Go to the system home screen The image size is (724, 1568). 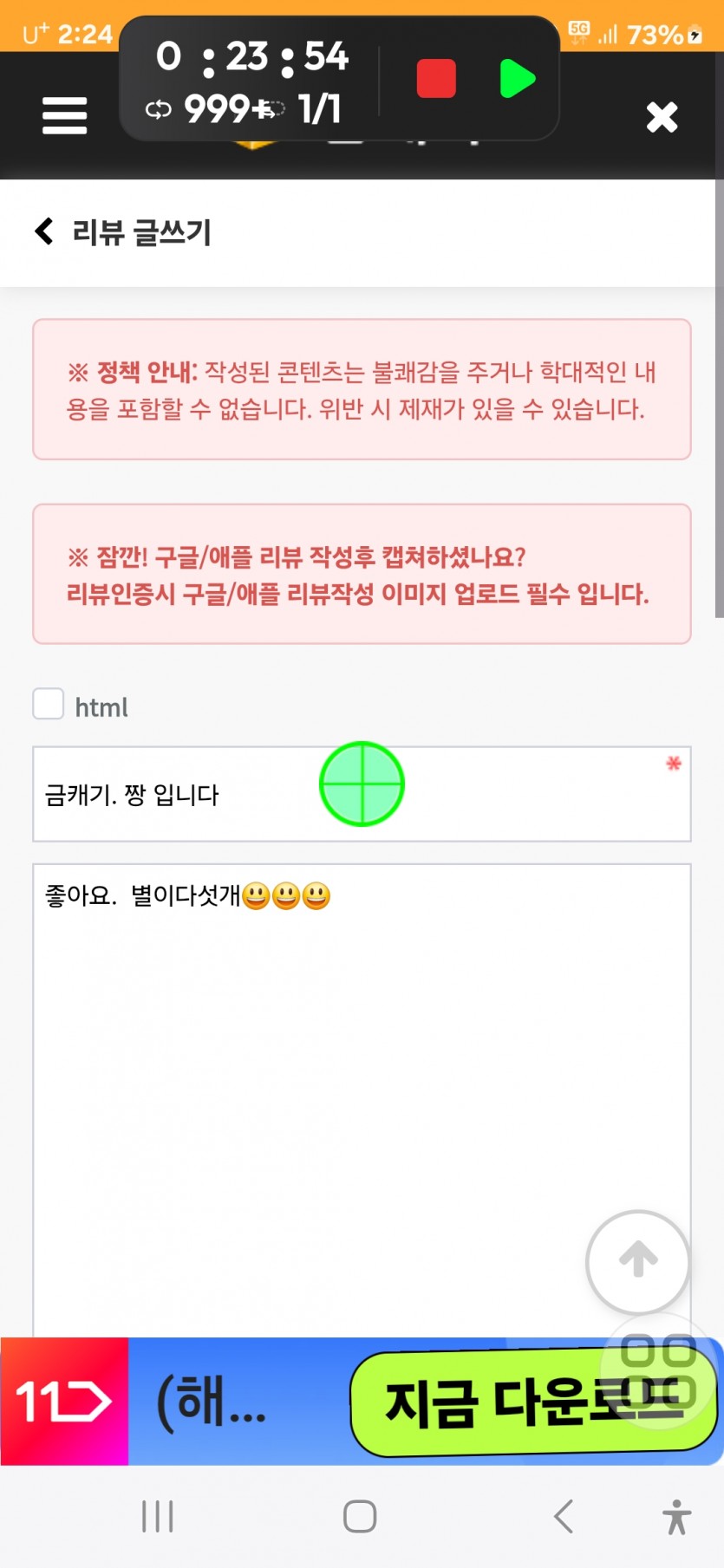360,1516
